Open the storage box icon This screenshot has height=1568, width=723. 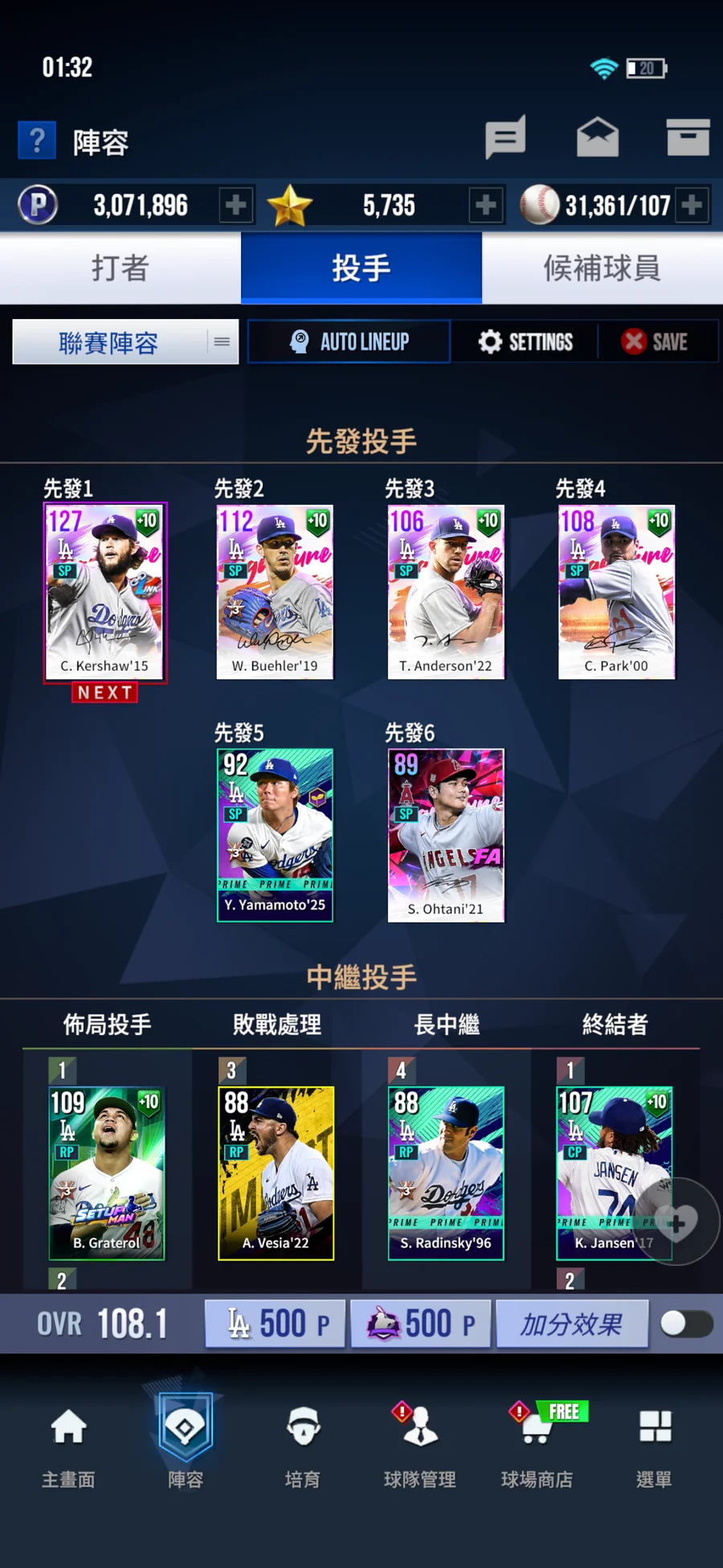point(688,137)
